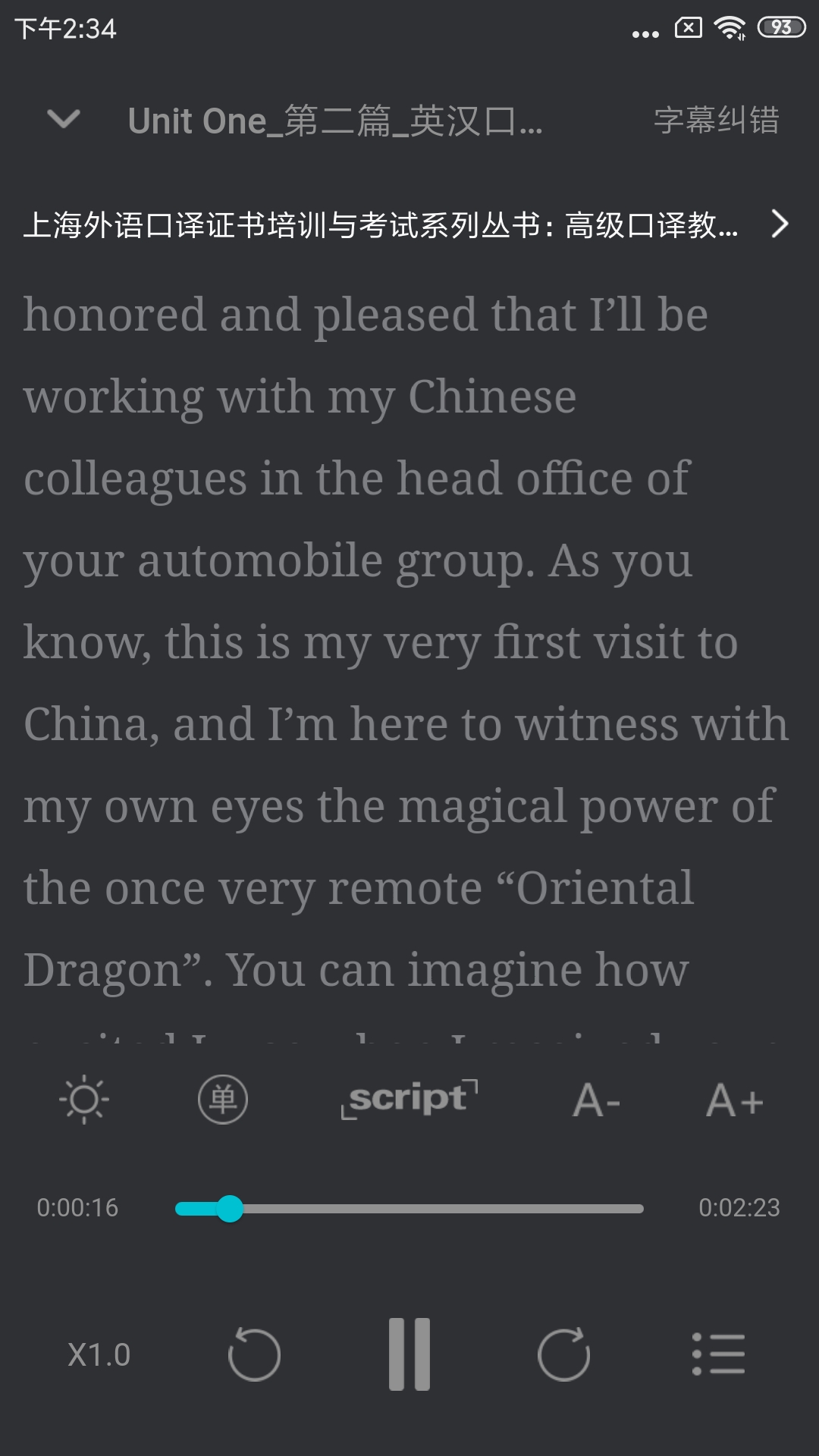Click the audio progress slider handle
The width and height of the screenshot is (819, 1456).
231,1208
